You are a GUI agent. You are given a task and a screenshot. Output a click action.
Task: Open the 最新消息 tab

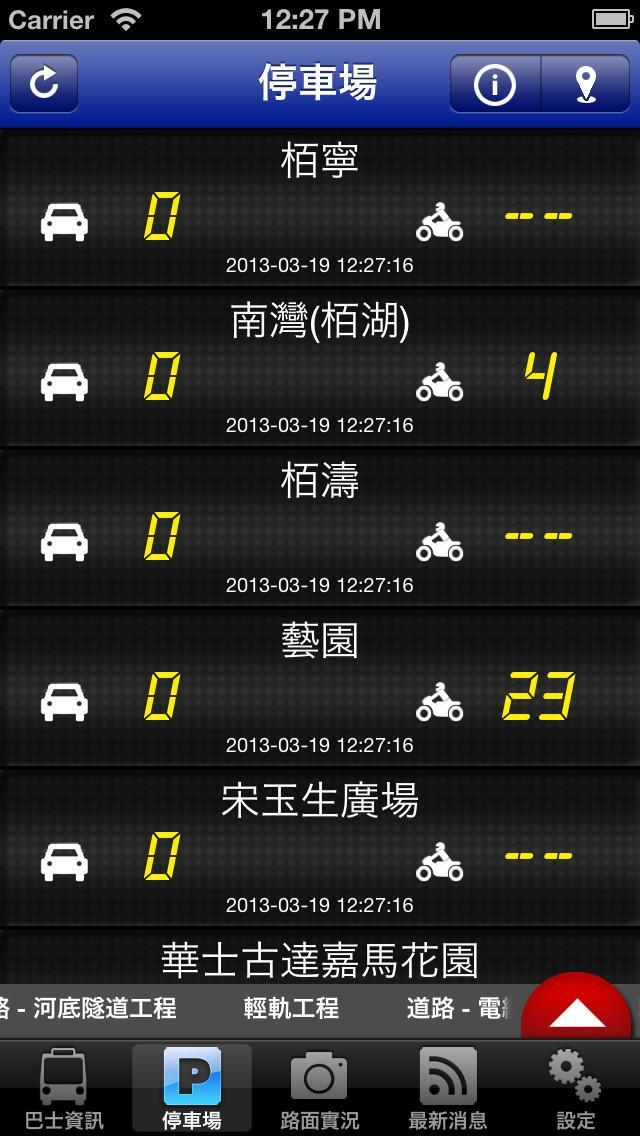[447, 1088]
